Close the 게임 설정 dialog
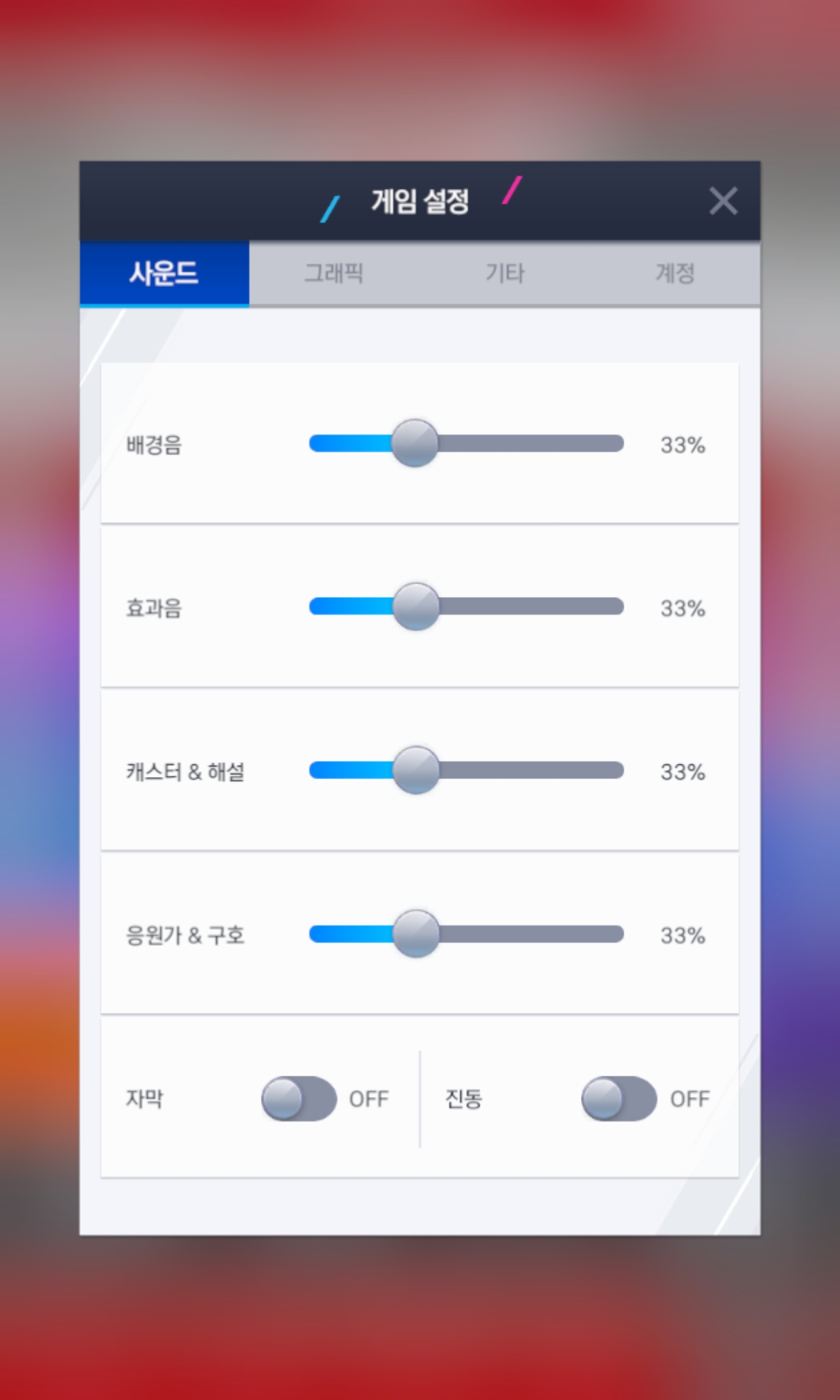The height and width of the screenshot is (1400, 840). click(722, 201)
